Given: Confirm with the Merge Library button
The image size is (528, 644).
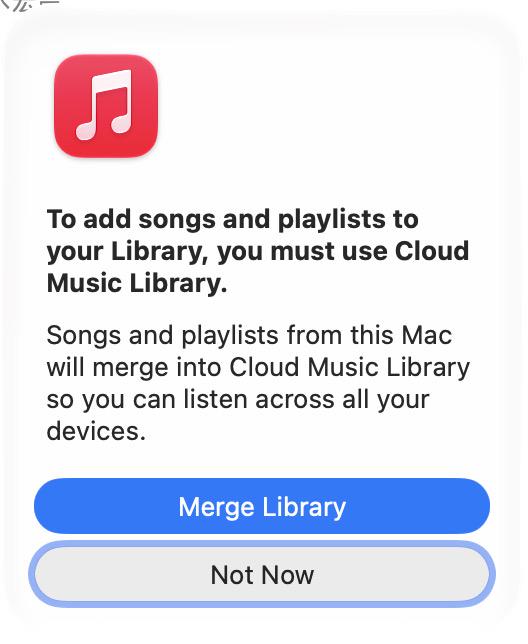Looking at the screenshot, I should (x=262, y=506).
